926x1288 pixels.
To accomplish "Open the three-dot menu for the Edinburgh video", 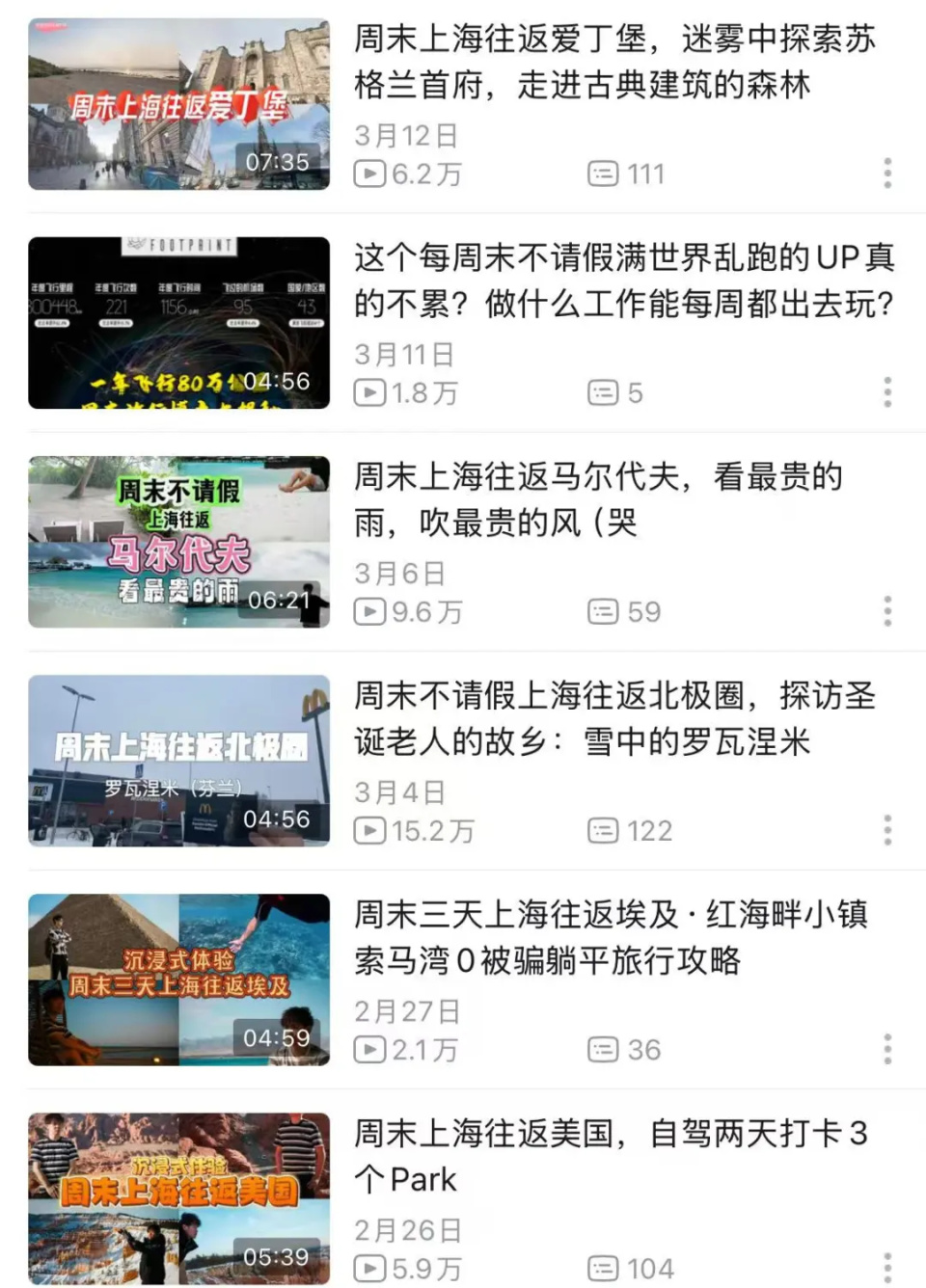I will coord(887,172).
